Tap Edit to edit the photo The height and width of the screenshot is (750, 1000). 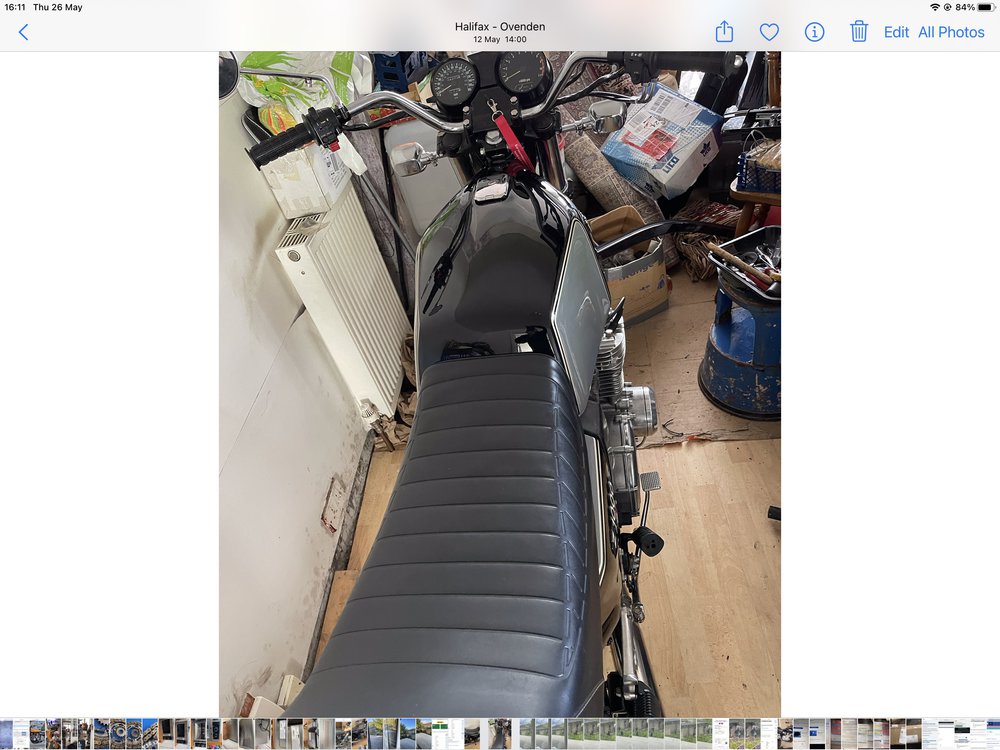[896, 32]
